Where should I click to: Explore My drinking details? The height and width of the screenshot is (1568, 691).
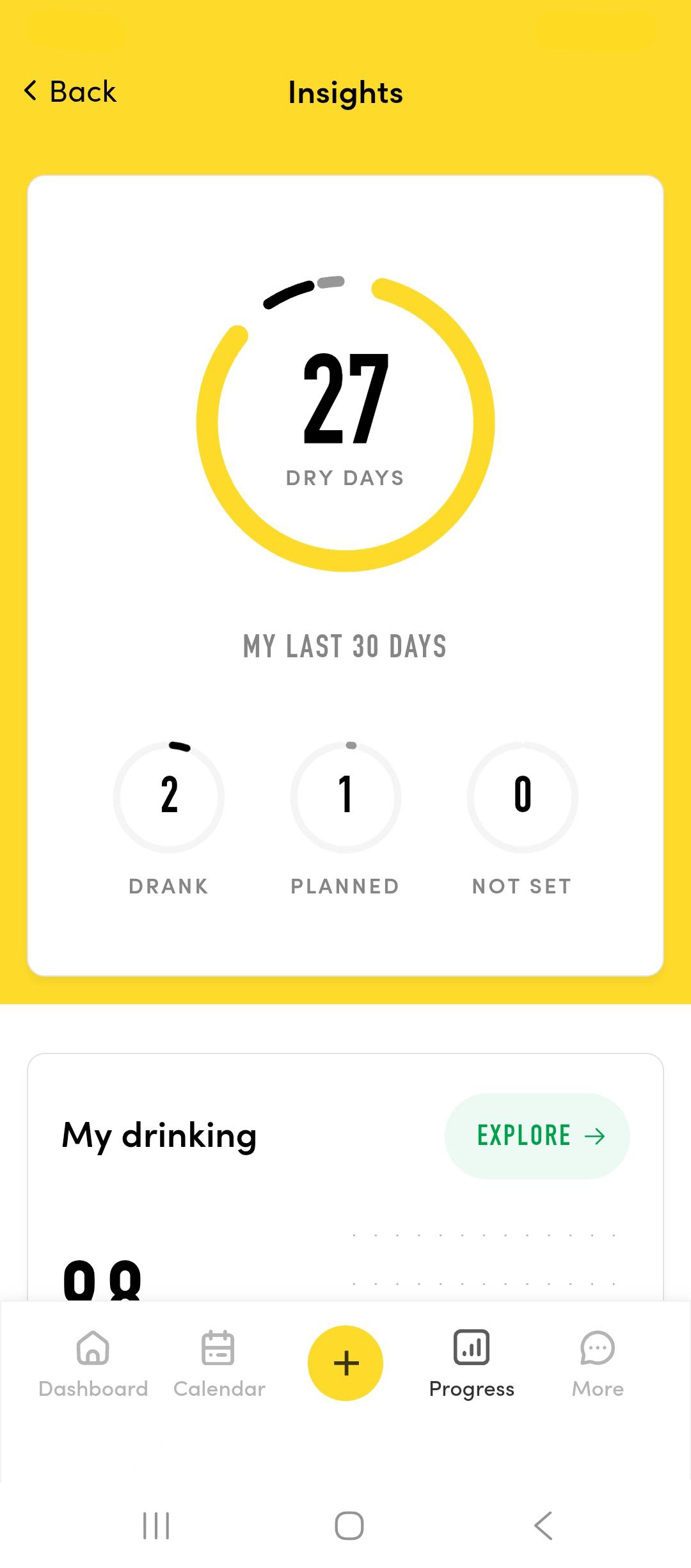537,1136
